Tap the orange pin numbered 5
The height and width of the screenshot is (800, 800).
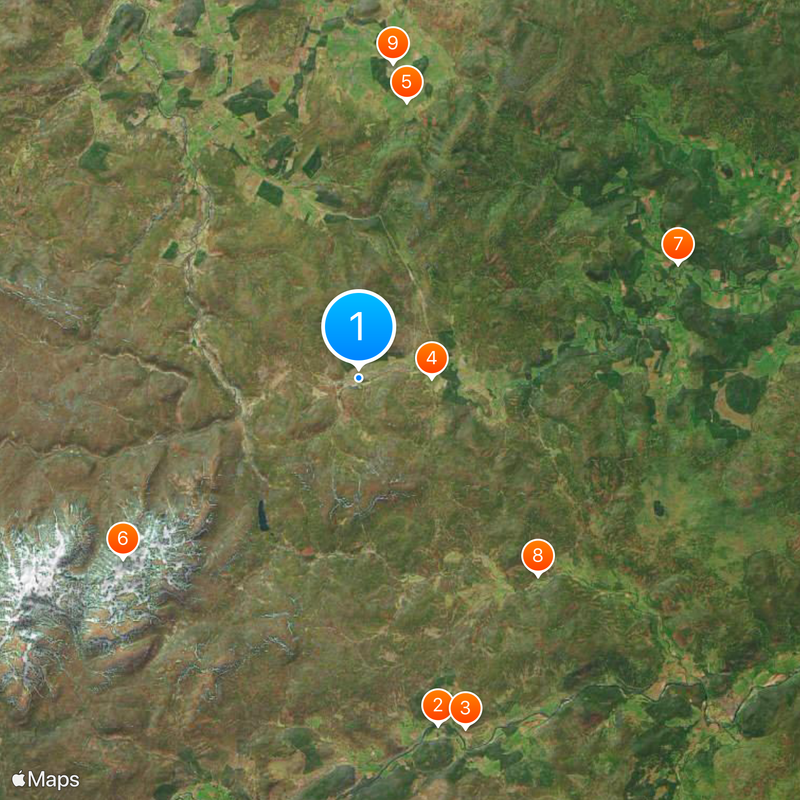pyautogui.click(x=406, y=81)
